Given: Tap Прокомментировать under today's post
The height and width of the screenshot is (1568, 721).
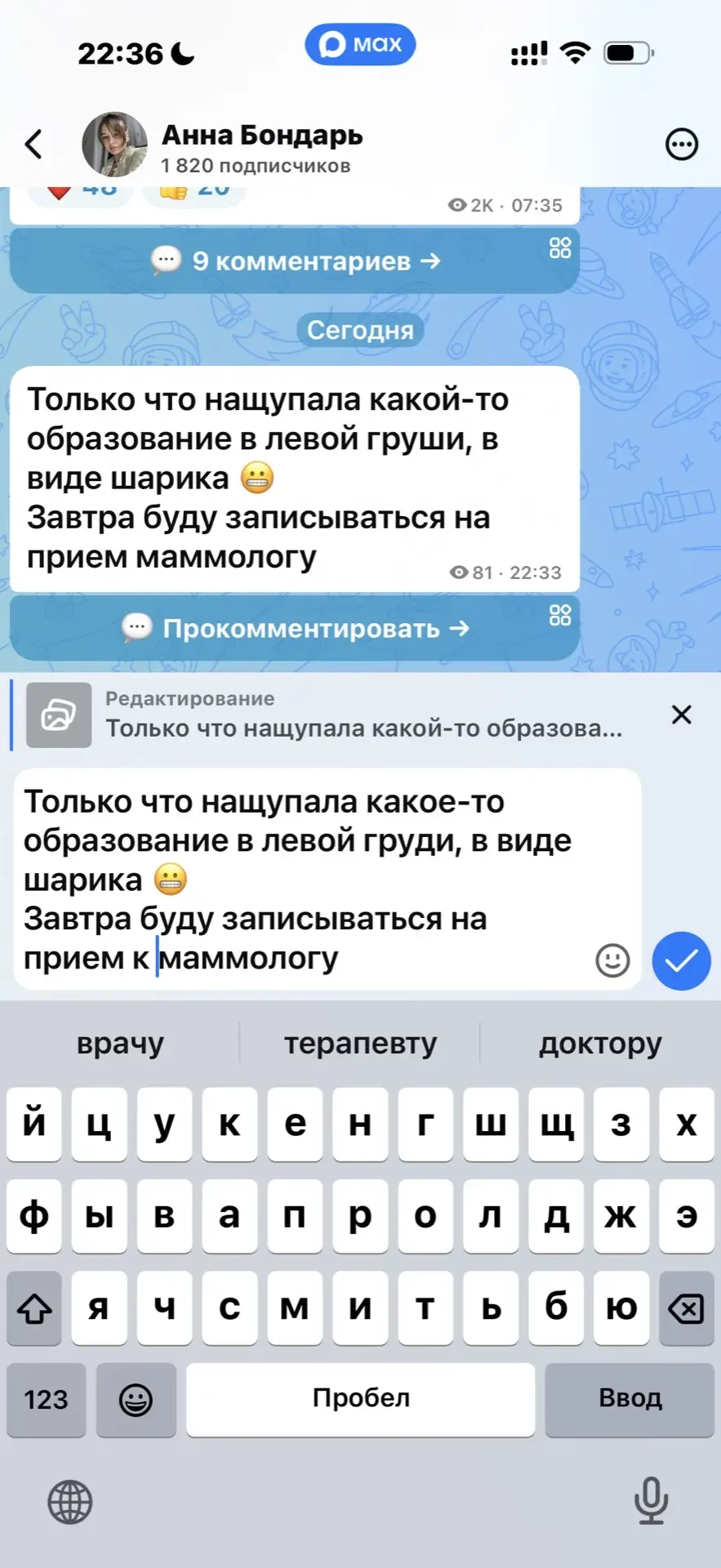Looking at the screenshot, I should [x=295, y=628].
